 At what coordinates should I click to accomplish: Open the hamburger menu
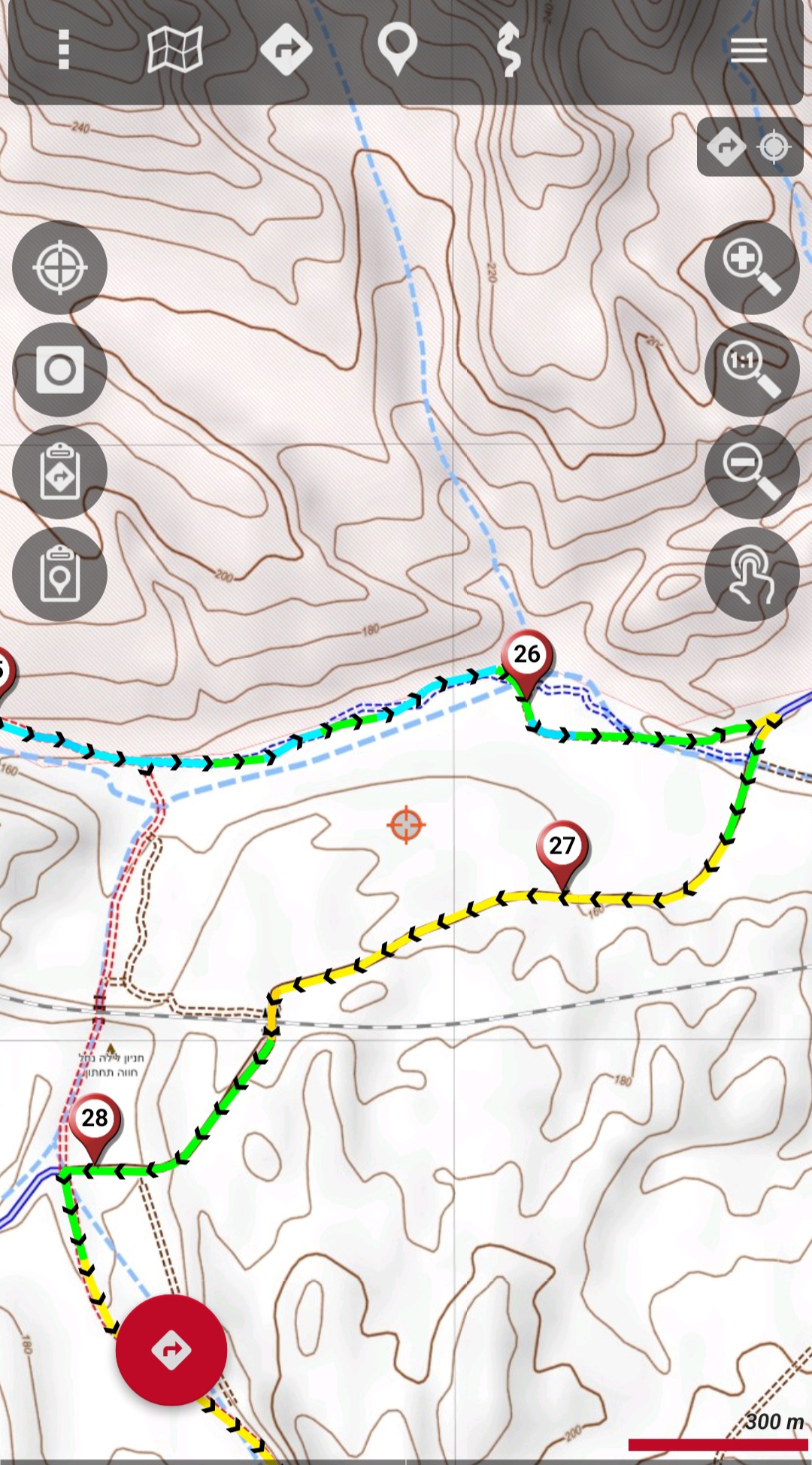pyautogui.click(x=748, y=51)
